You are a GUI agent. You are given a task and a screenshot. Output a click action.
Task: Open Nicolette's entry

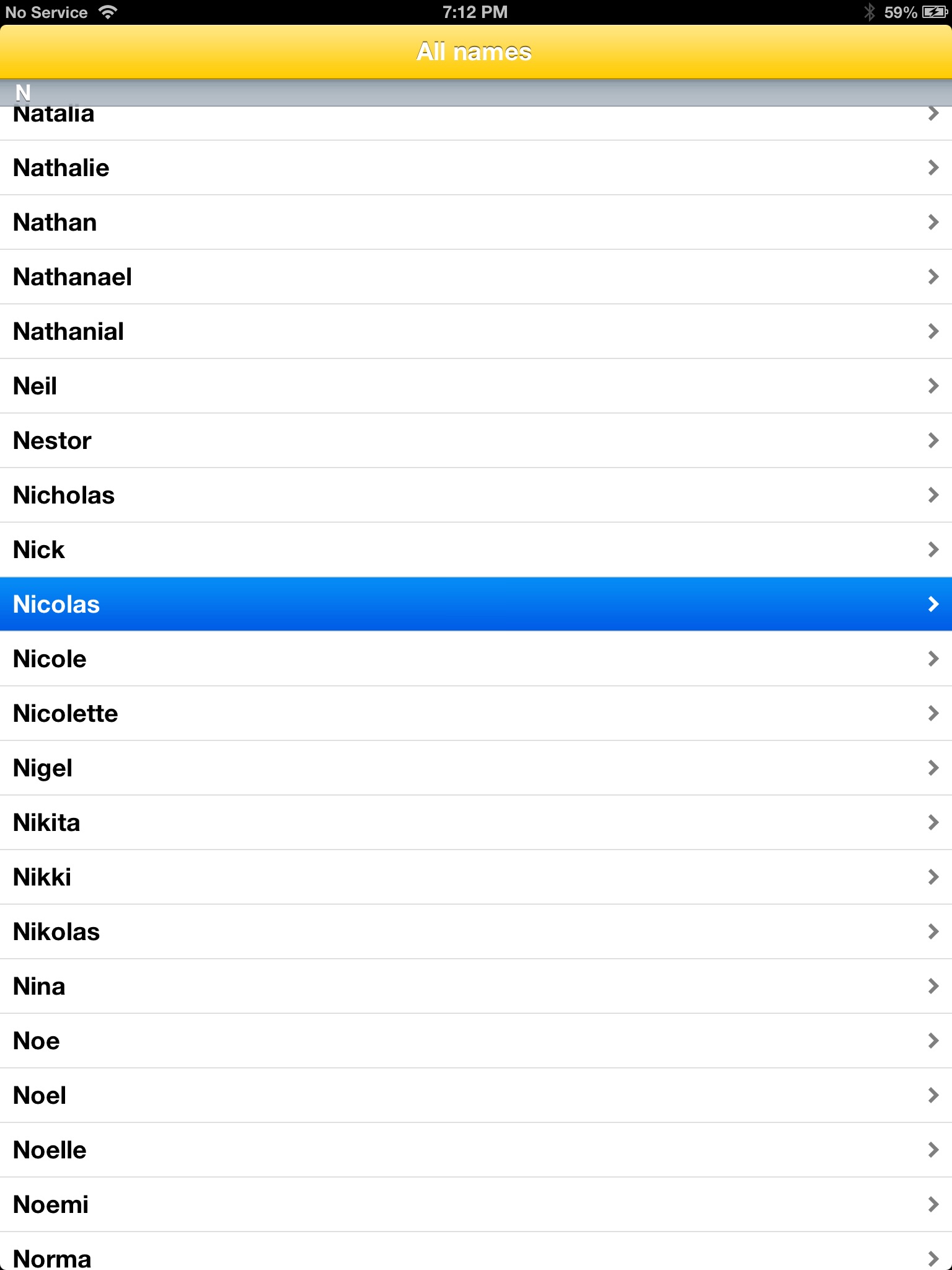476,714
